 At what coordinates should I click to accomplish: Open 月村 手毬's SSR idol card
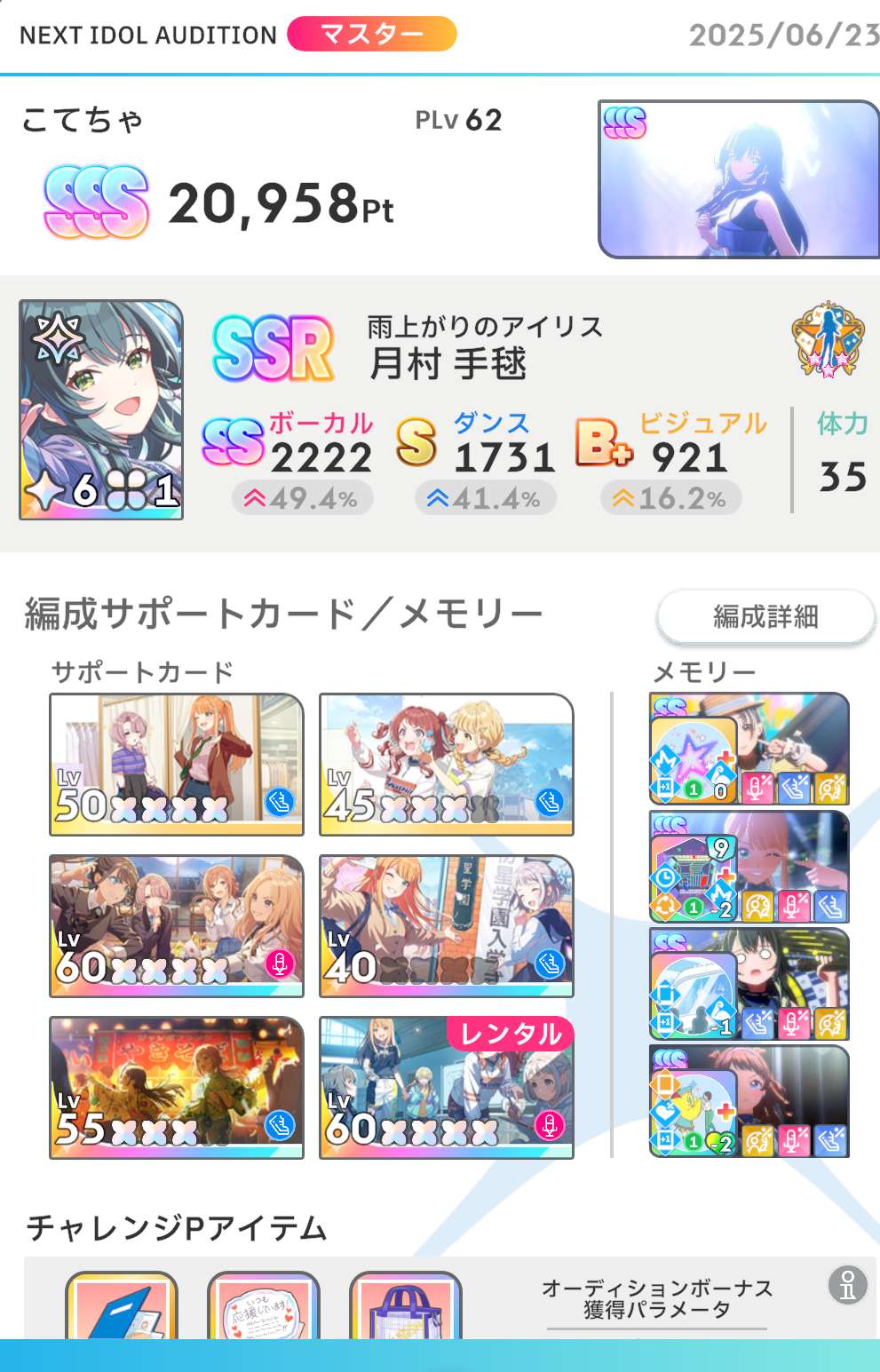101,409
